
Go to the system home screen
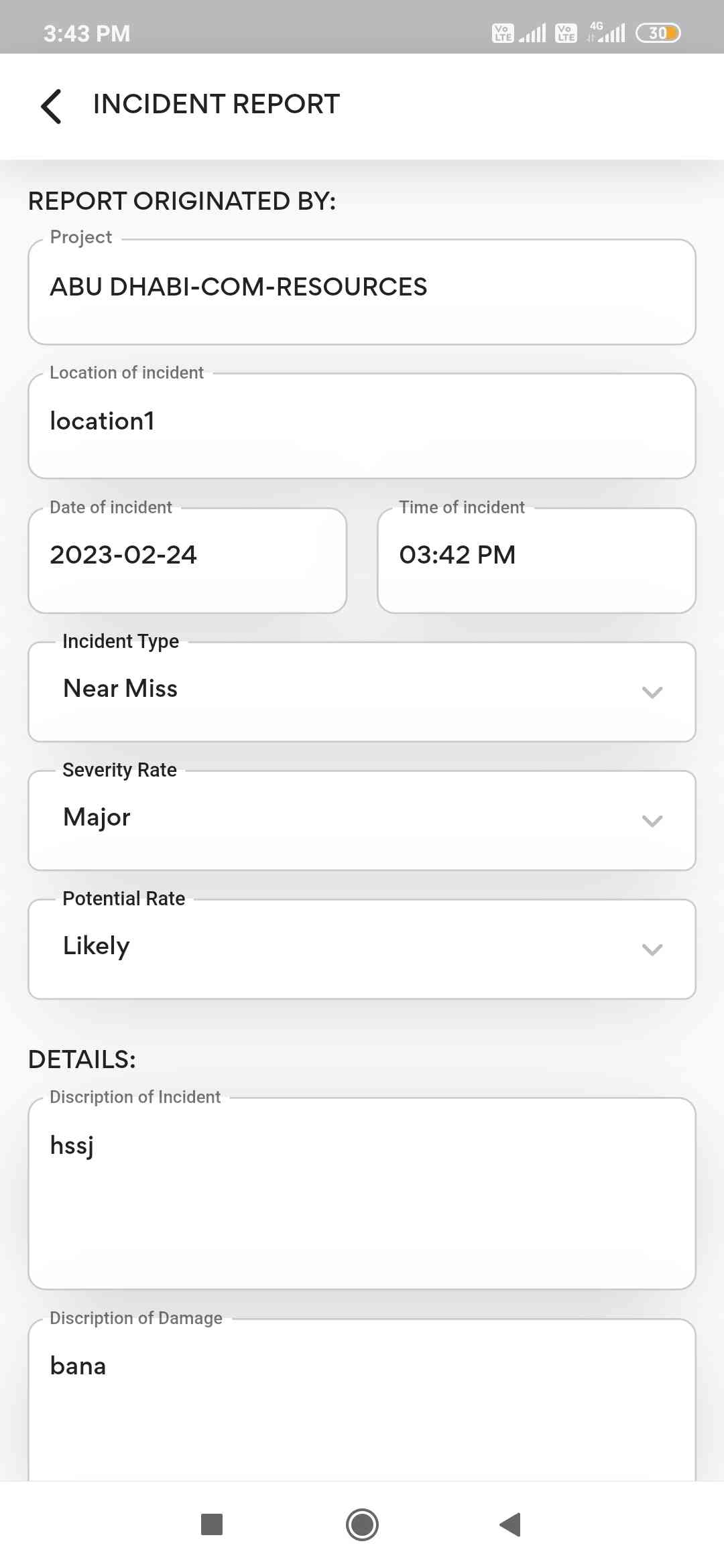pos(362,1524)
